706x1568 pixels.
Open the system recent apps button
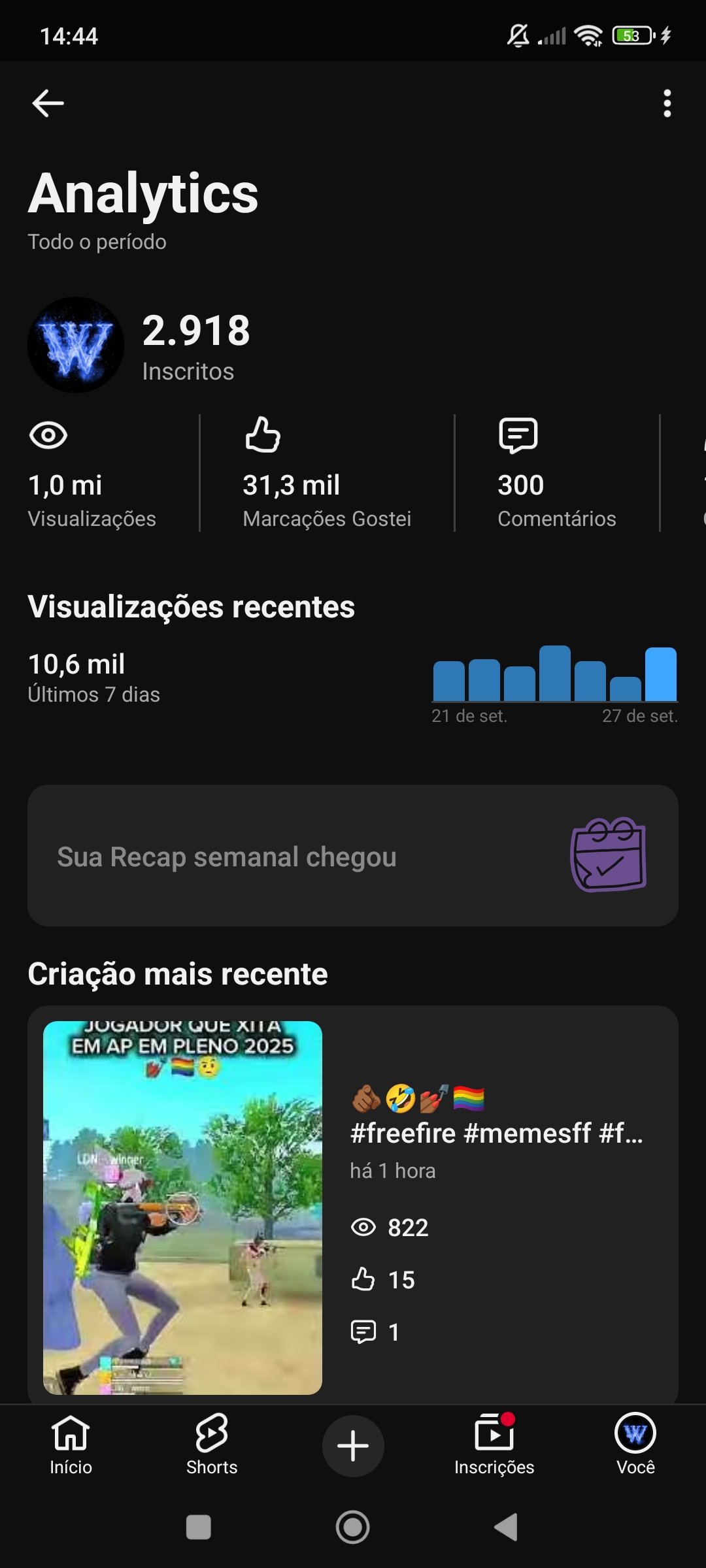coord(199,1527)
